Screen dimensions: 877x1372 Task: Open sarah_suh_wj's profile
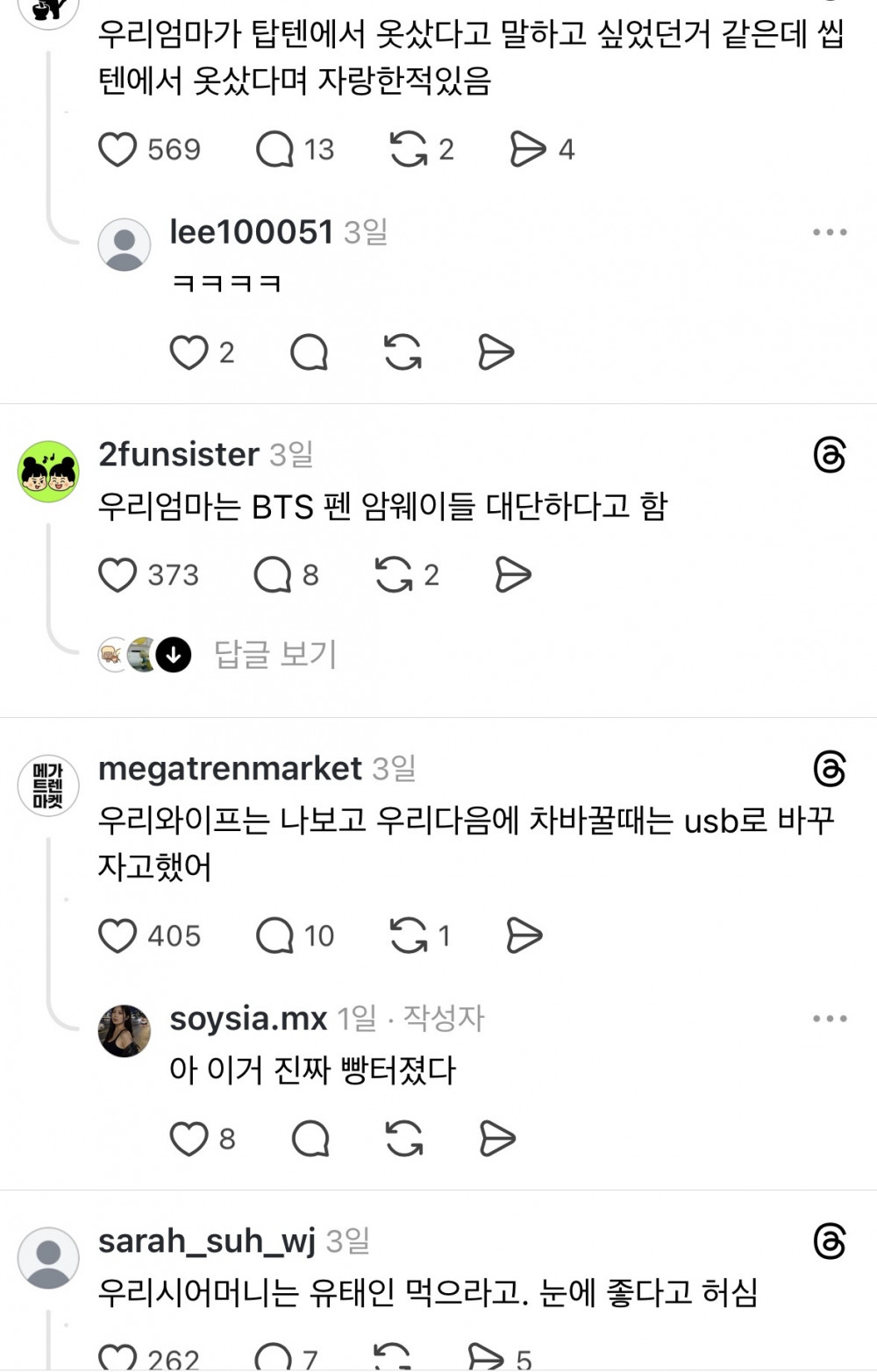coord(207,1240)
